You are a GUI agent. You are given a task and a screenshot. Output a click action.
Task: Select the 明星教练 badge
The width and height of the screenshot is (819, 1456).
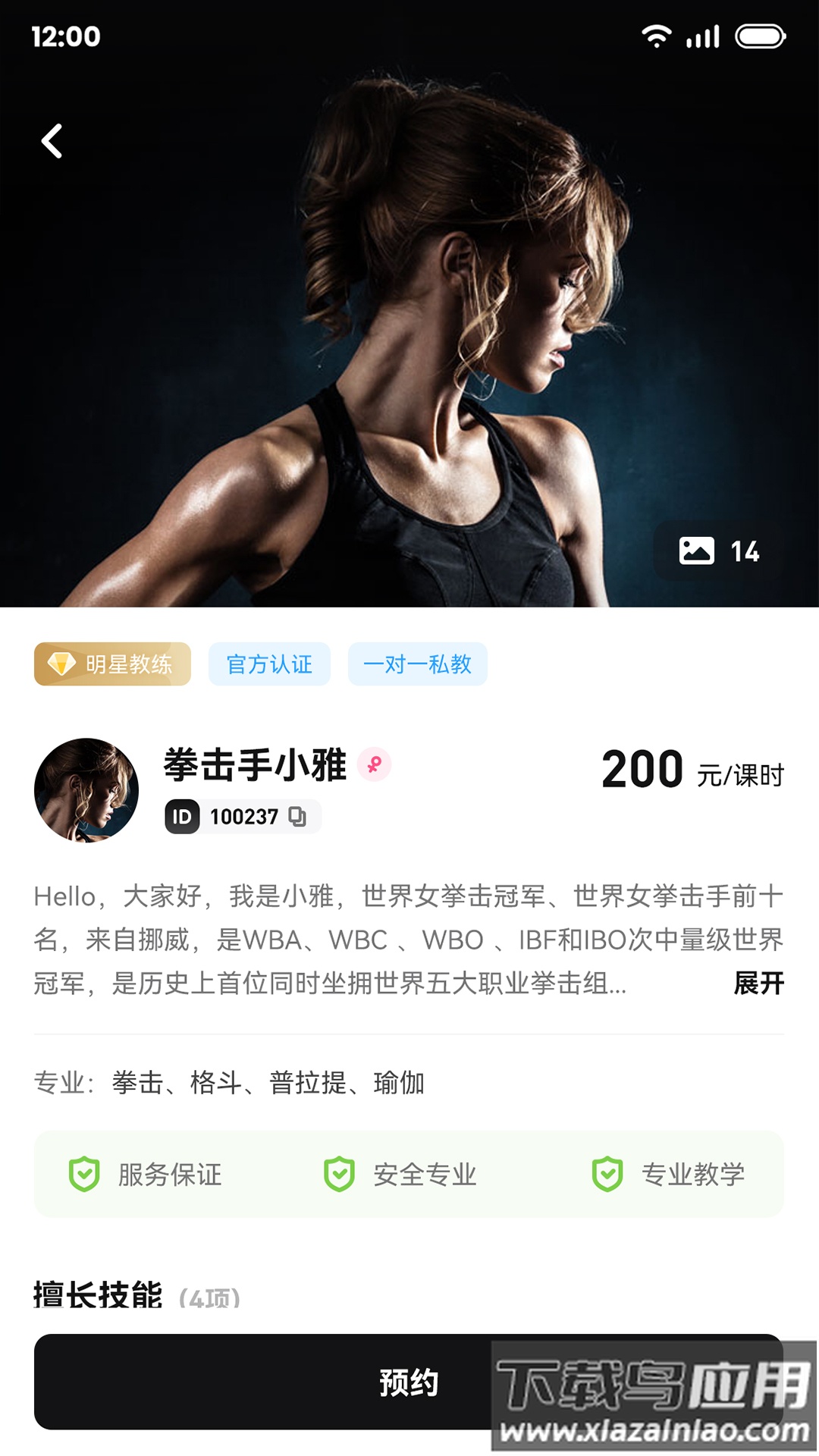[111, 664]
